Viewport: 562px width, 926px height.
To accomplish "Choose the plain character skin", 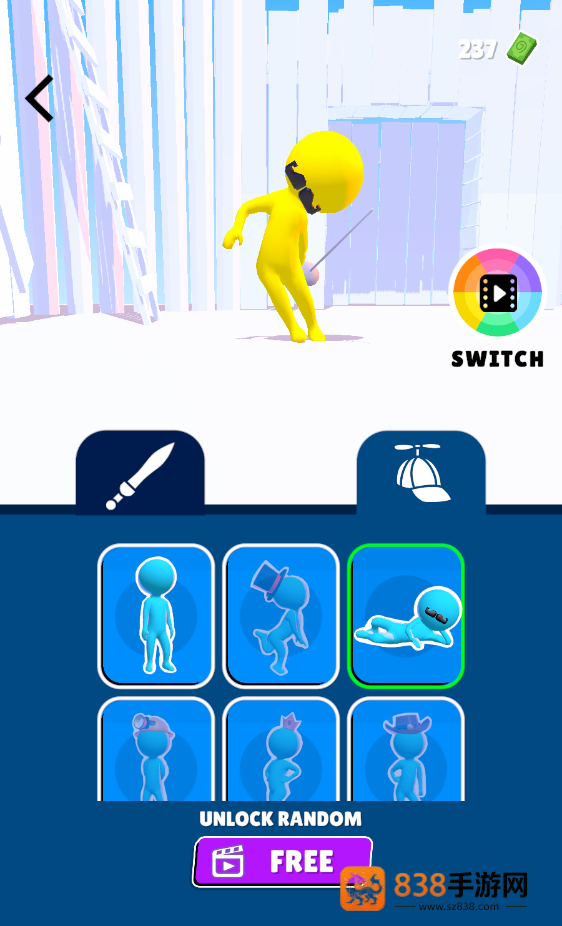I will pos(156,616).
